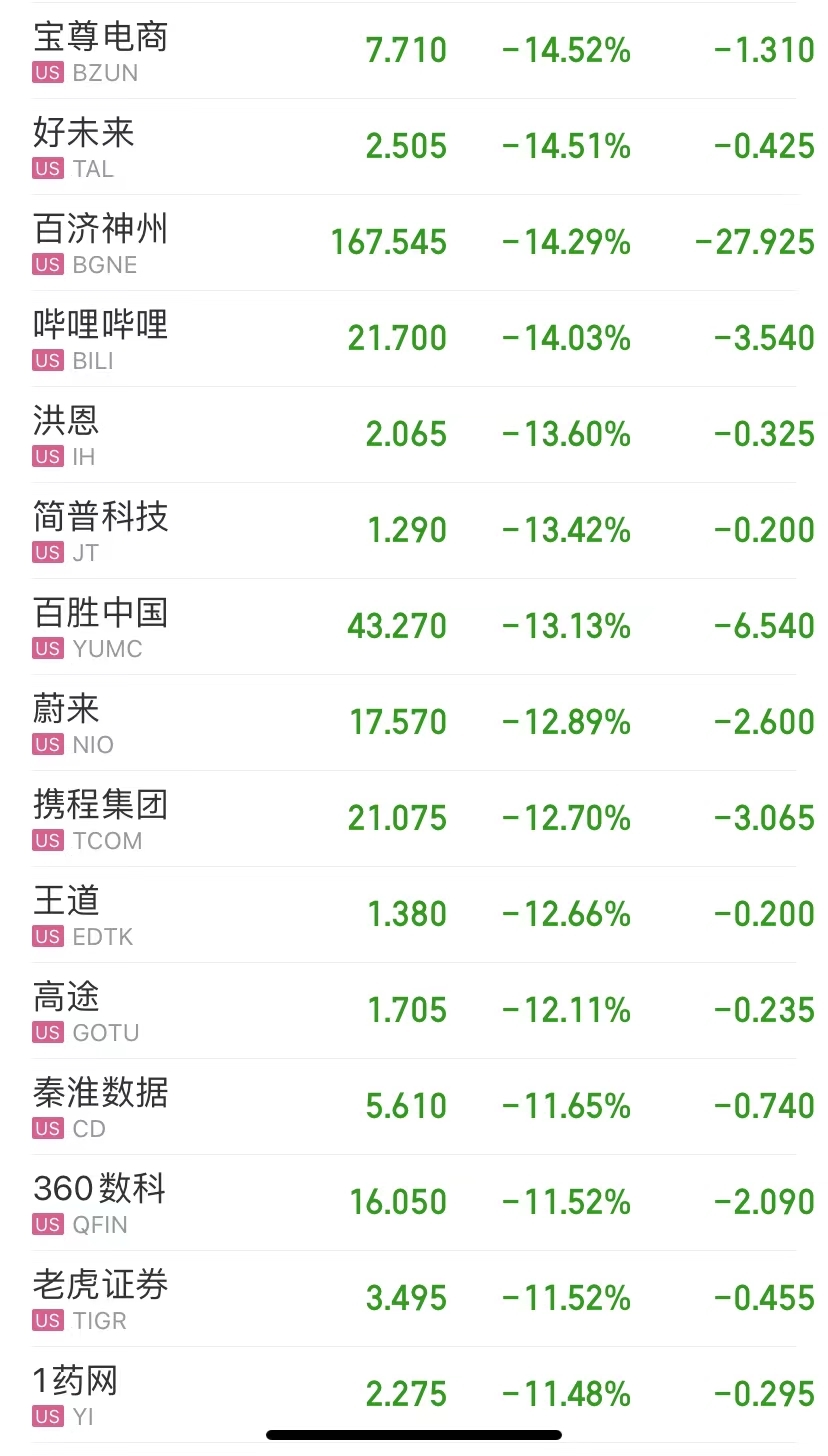View 高途 GOTU quote

click(x=414, y=1010)
